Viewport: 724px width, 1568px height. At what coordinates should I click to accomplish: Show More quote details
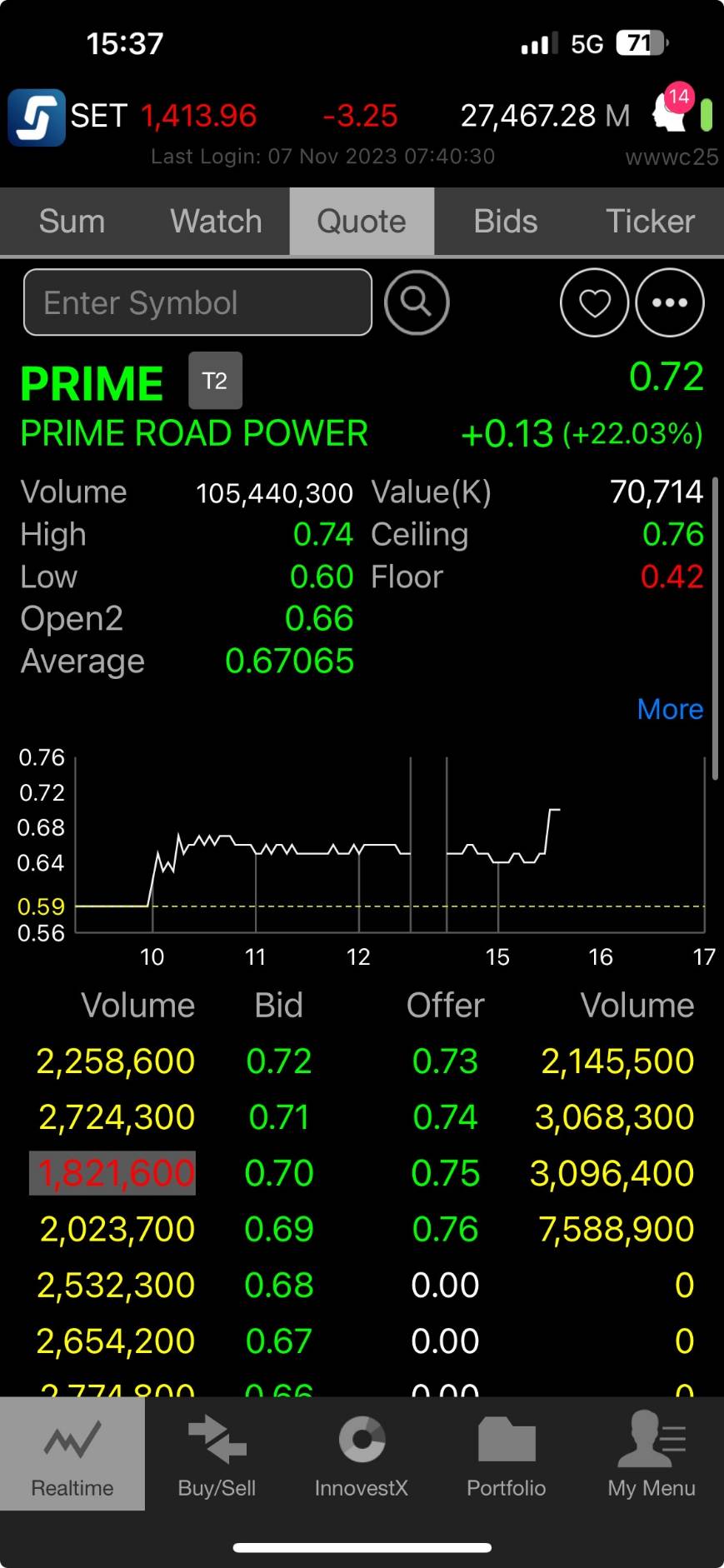click(670, 709)
